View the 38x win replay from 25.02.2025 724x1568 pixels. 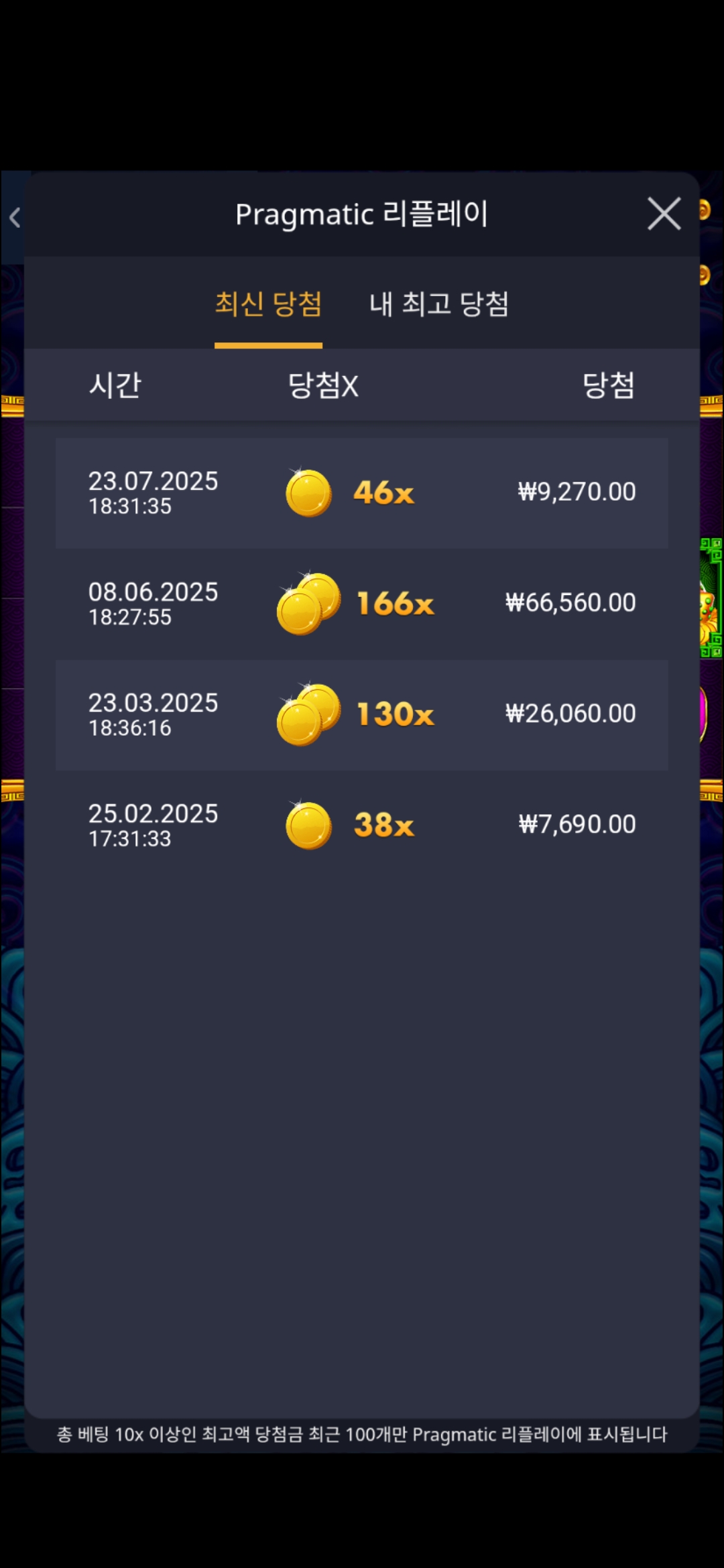click(x=362, y=825)
